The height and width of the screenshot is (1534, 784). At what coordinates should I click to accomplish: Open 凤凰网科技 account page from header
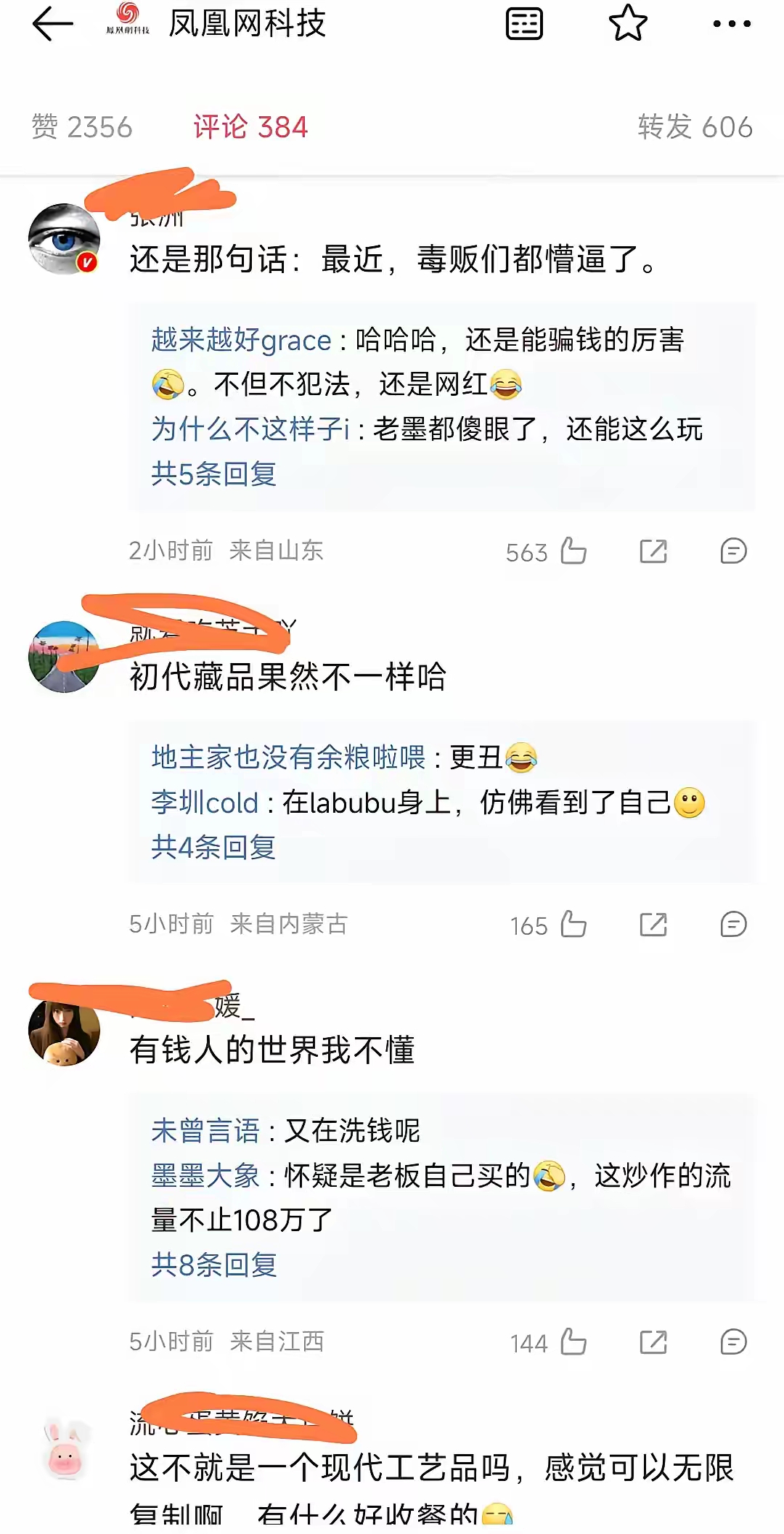[x=247, y=25]
